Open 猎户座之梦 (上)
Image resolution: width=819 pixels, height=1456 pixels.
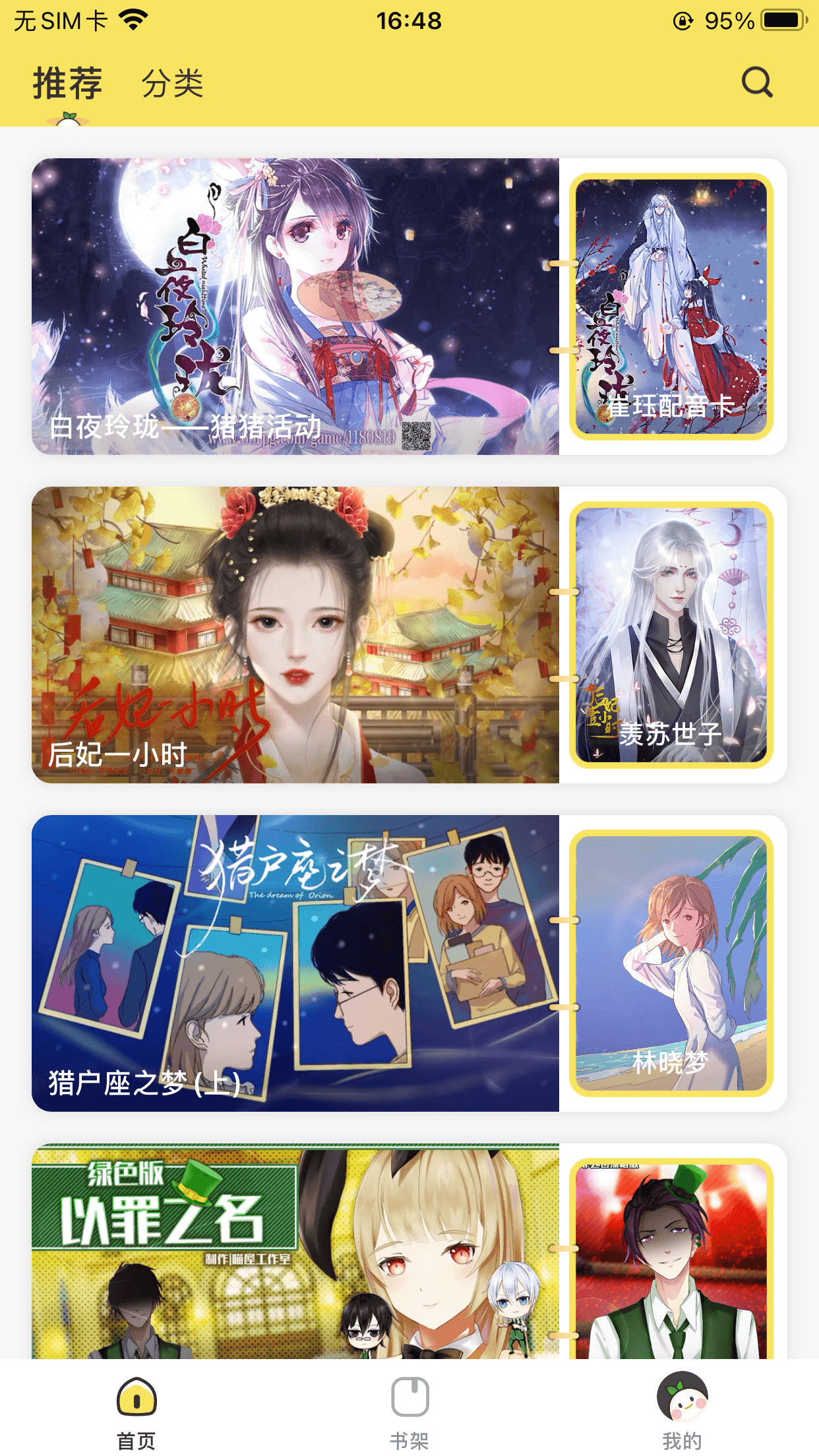click(x=295, y=963)
